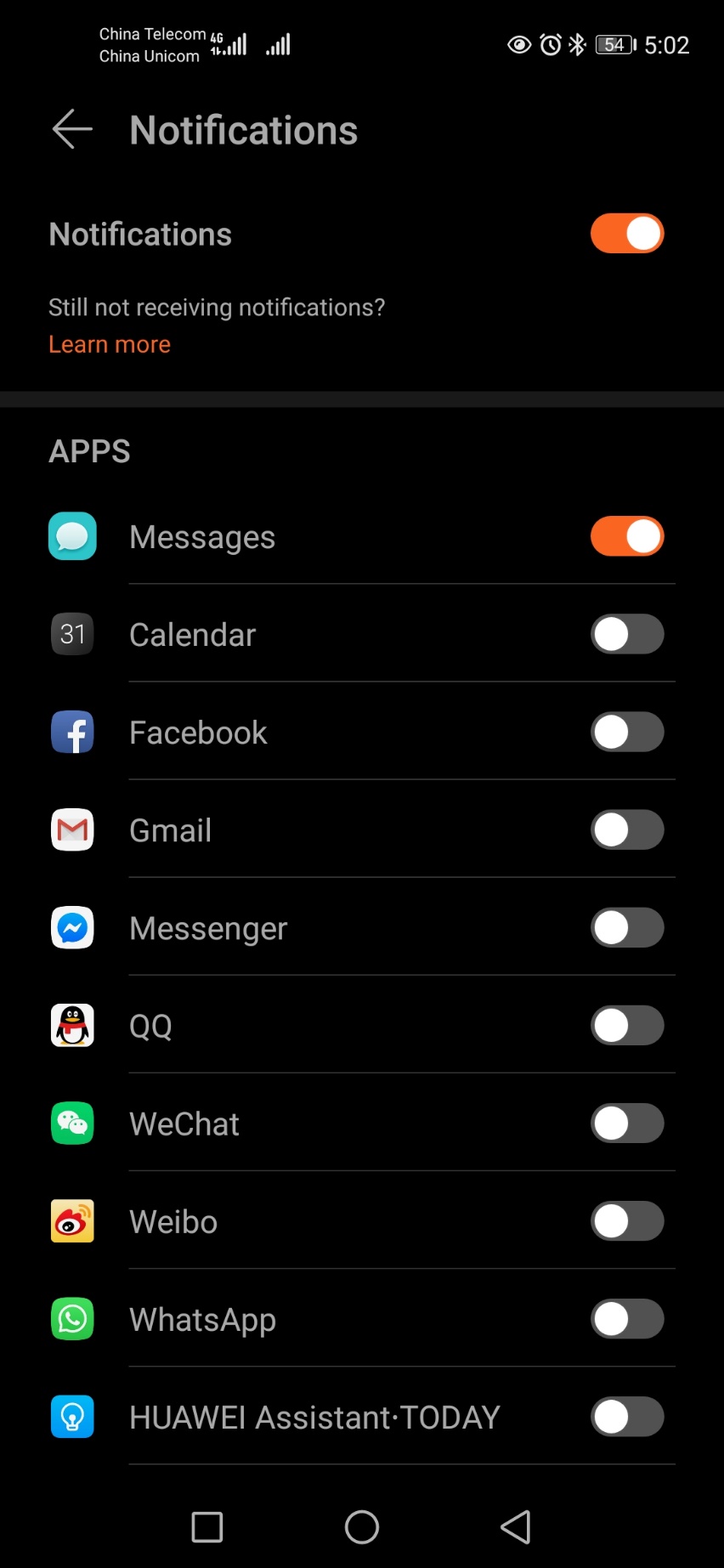Screen dimensions: 724x1568
Task: Flip the Weibo switch on
Action: click(x=627, y=1221)
